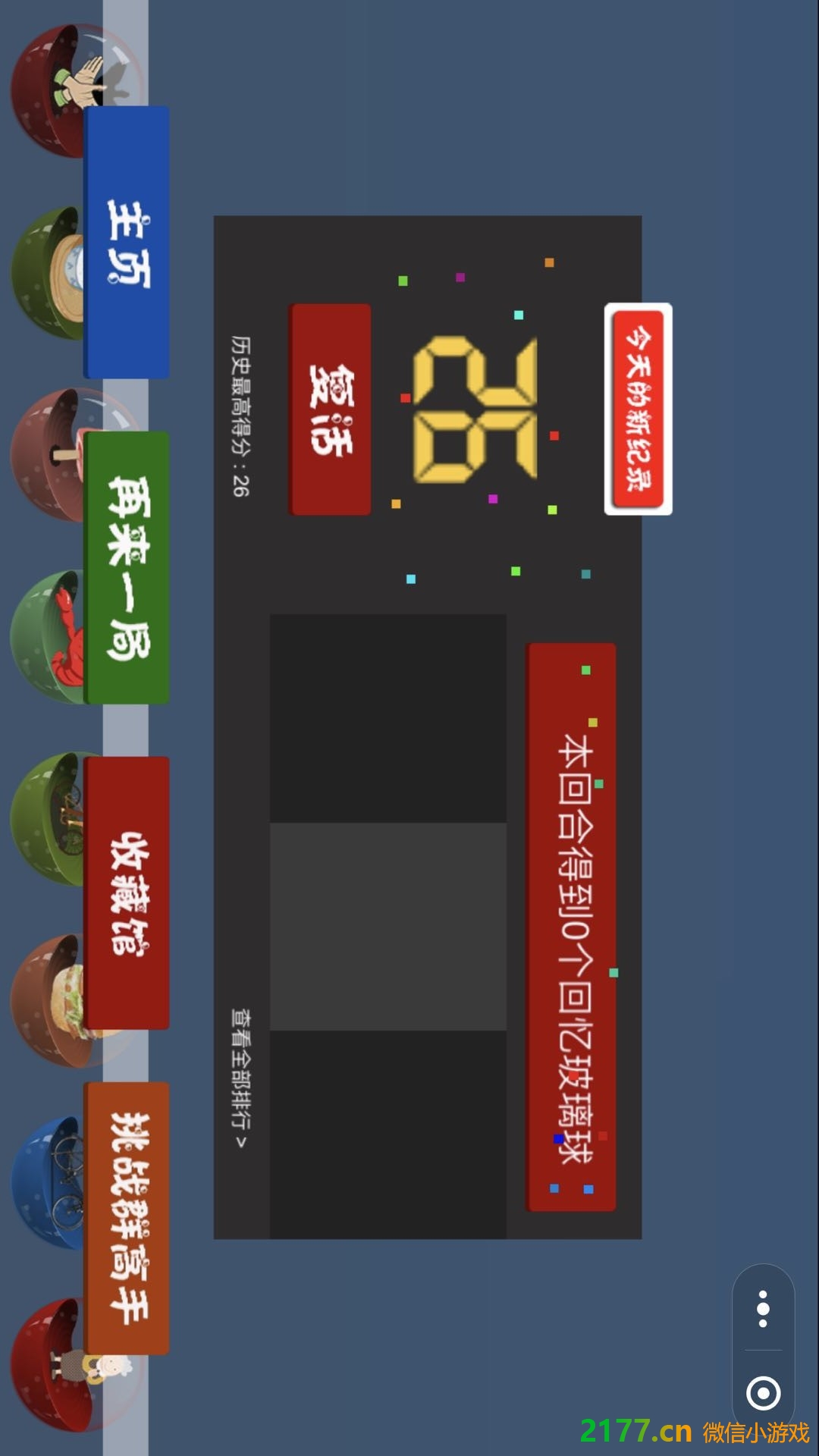Viewport: 819px width, 1456px height.
Task: Tap the 主页 home button
Action: click(x=127, y=243)
